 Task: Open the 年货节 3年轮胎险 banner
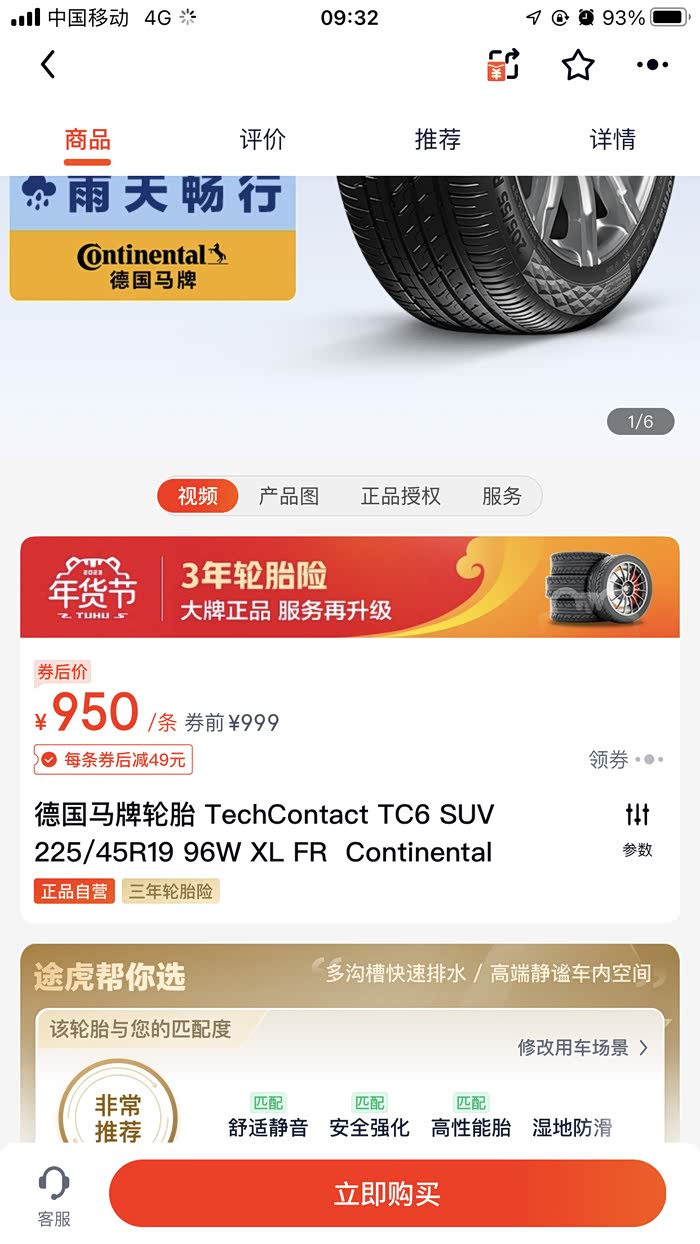coord(350,587)
